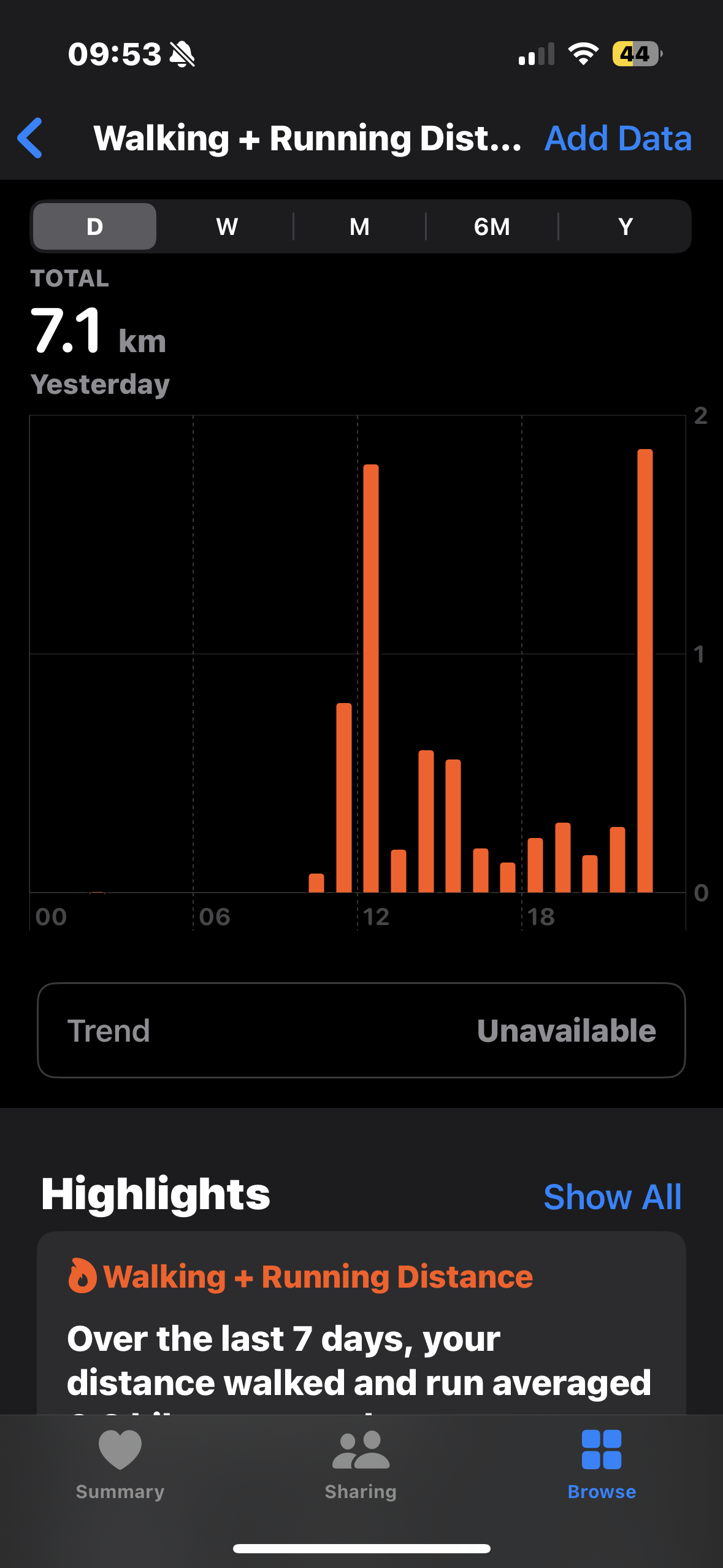Viewport: 723px width, 1568px height.
Task: Switch to the 6M view
Action: point(492,226)
